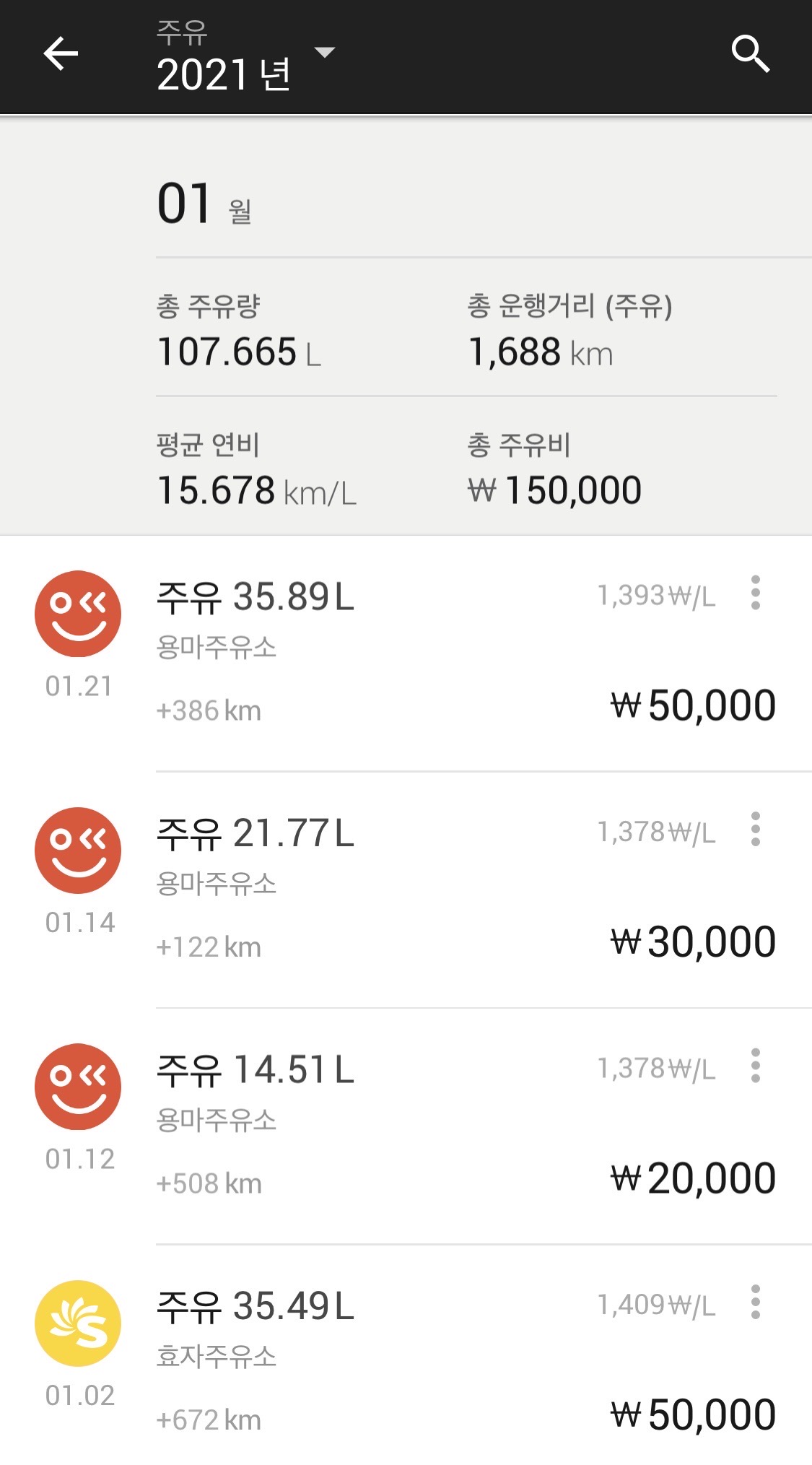
Task: Go back with the arrow icon
Action: (x=61, y=54)
